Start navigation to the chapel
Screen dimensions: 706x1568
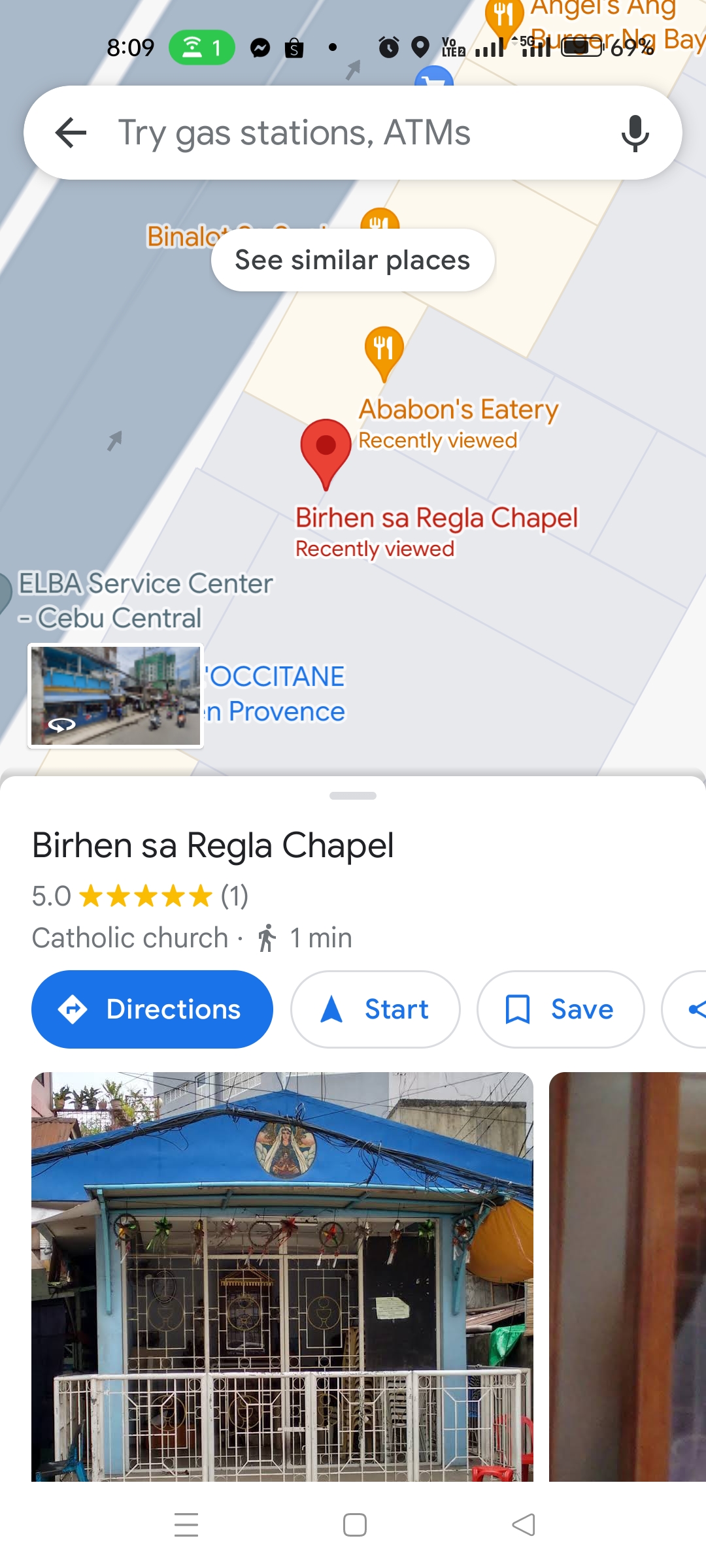(375, 1009)
